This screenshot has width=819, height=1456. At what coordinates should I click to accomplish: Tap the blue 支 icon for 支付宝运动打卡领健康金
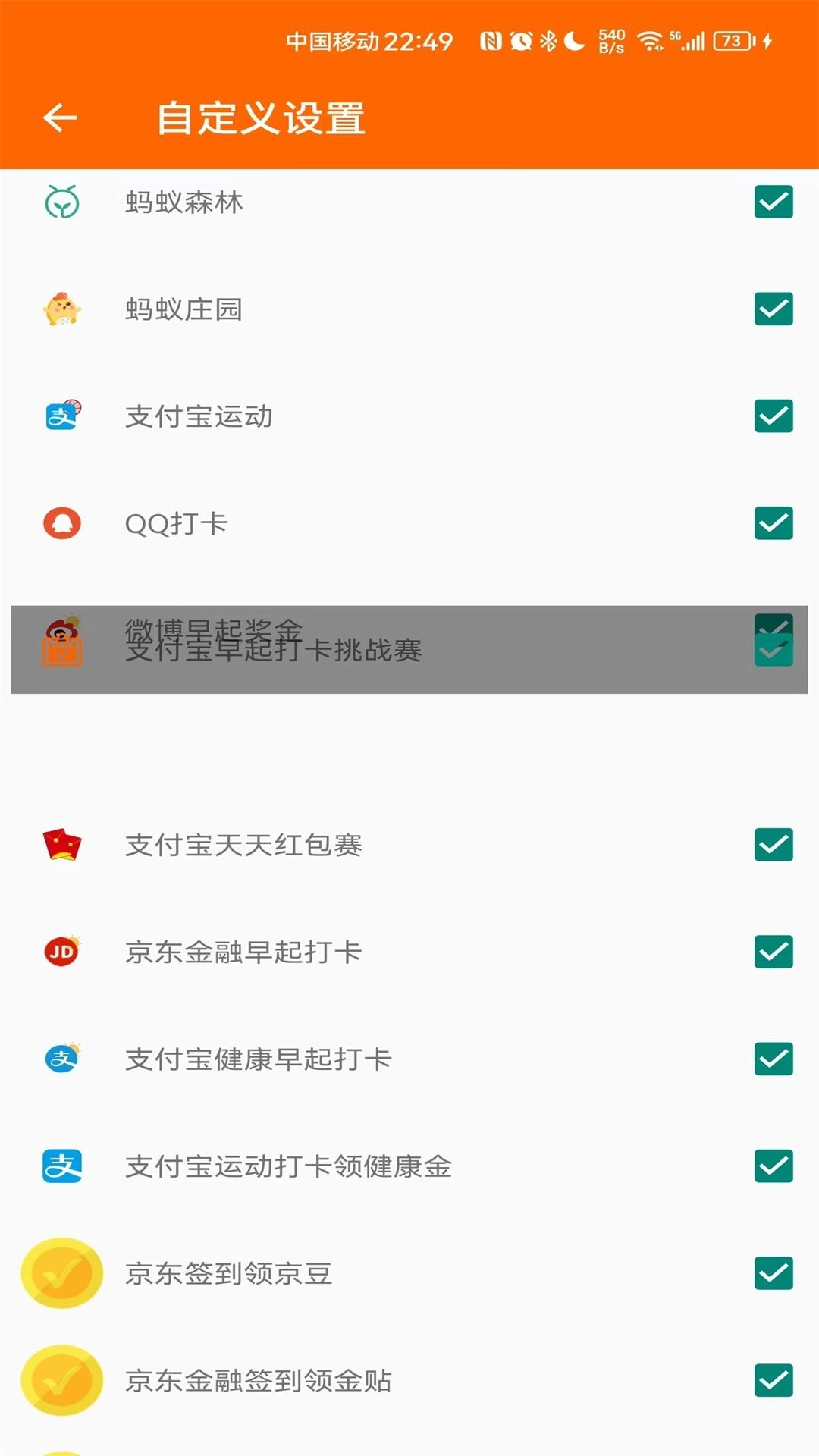[62, 1167]
